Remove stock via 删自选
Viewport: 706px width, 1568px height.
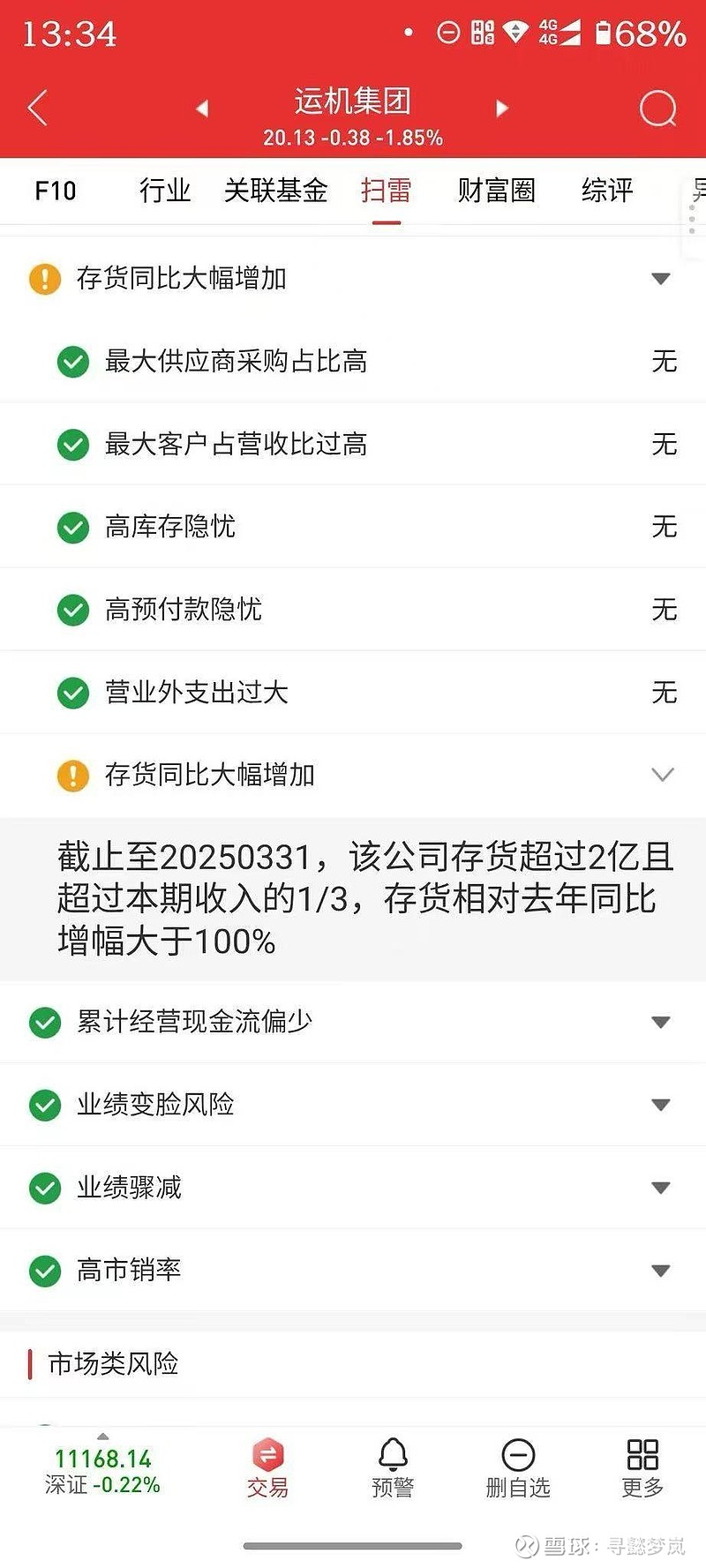518,1469
